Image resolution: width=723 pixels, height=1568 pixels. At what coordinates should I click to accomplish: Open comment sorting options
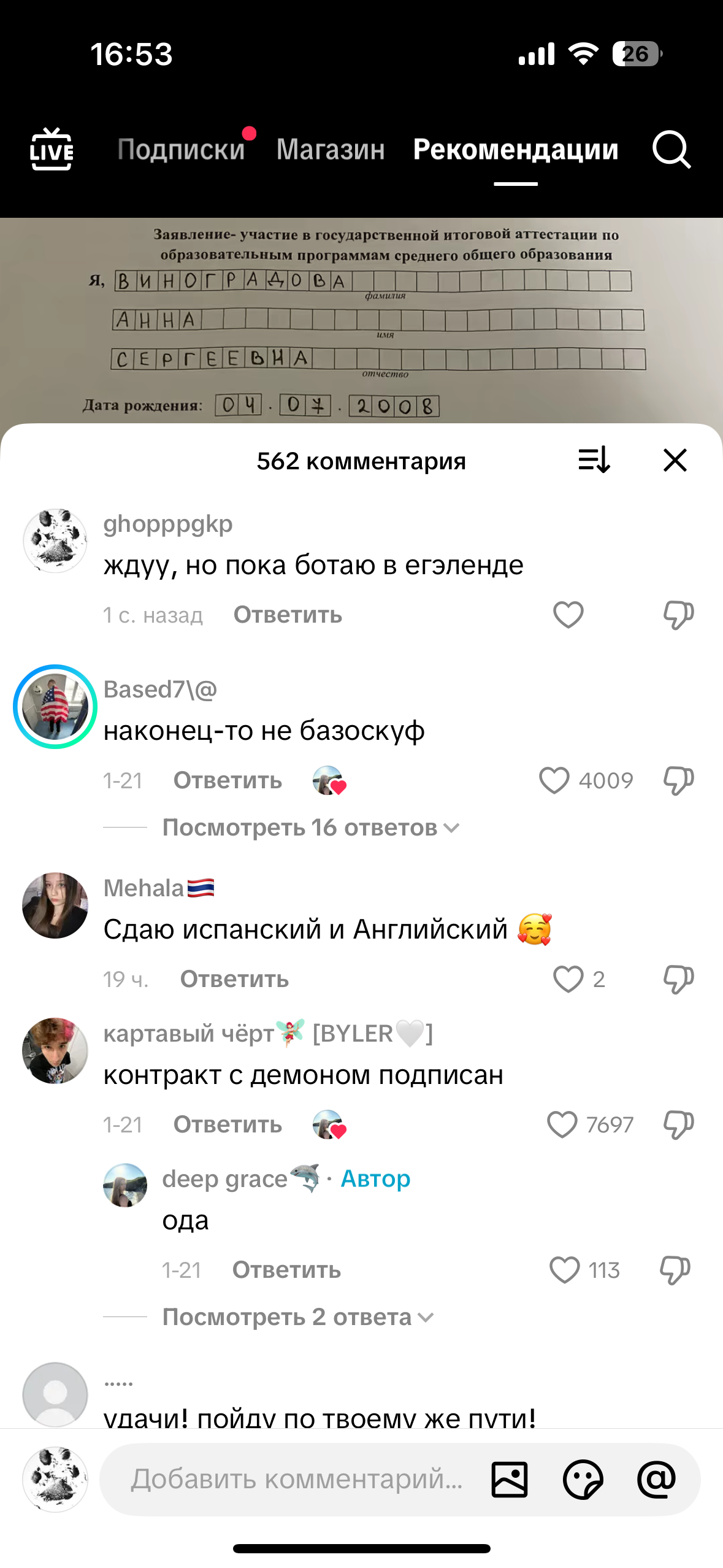[594, 459]
